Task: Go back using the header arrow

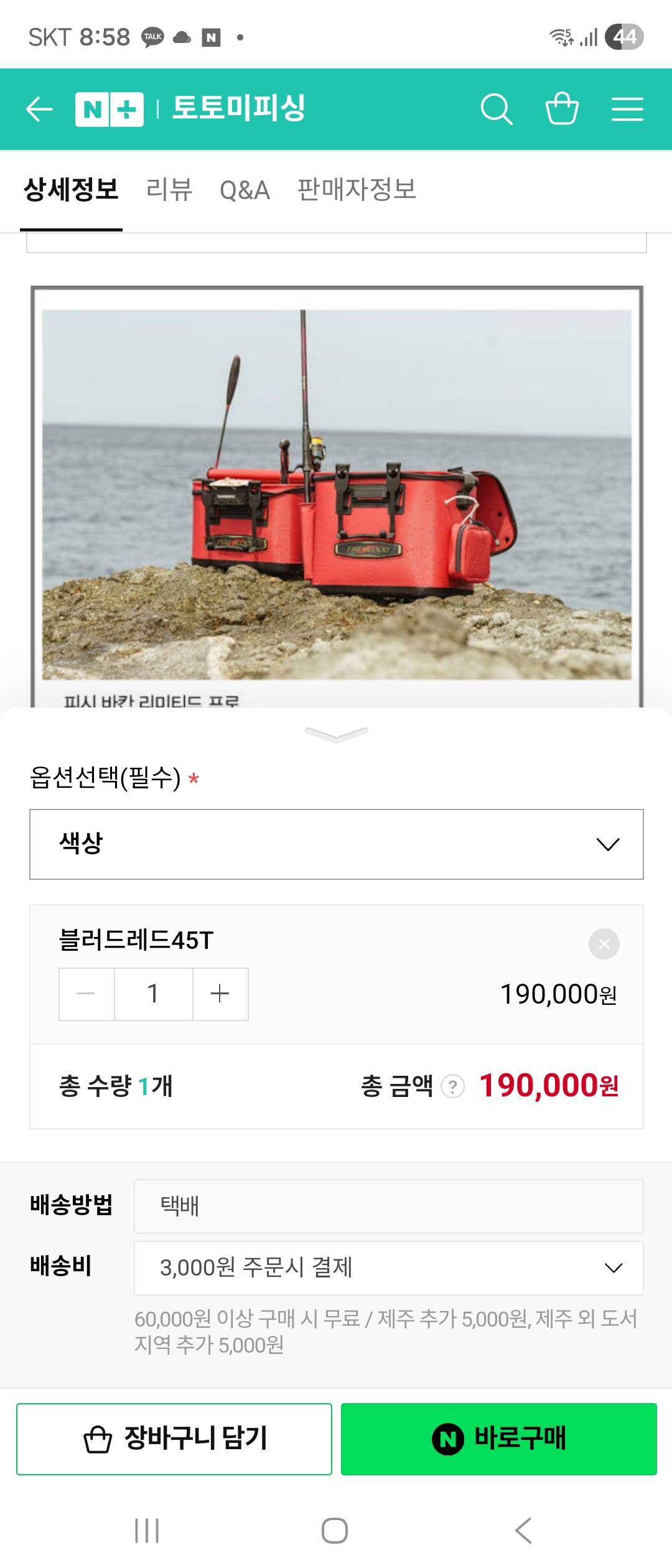Action: [39, 110]
